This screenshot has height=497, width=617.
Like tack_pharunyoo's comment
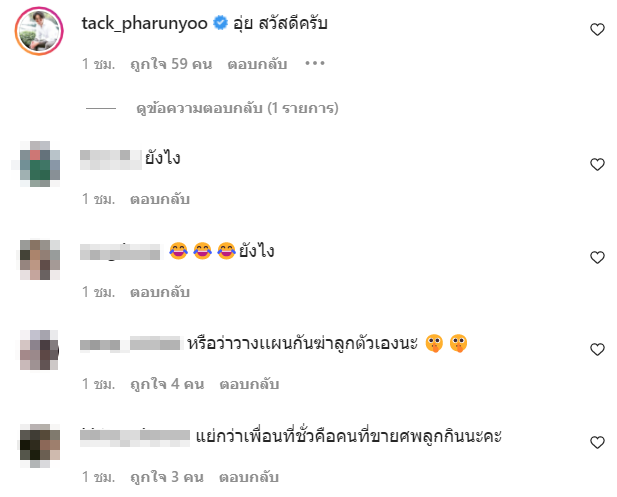(597, 30)
